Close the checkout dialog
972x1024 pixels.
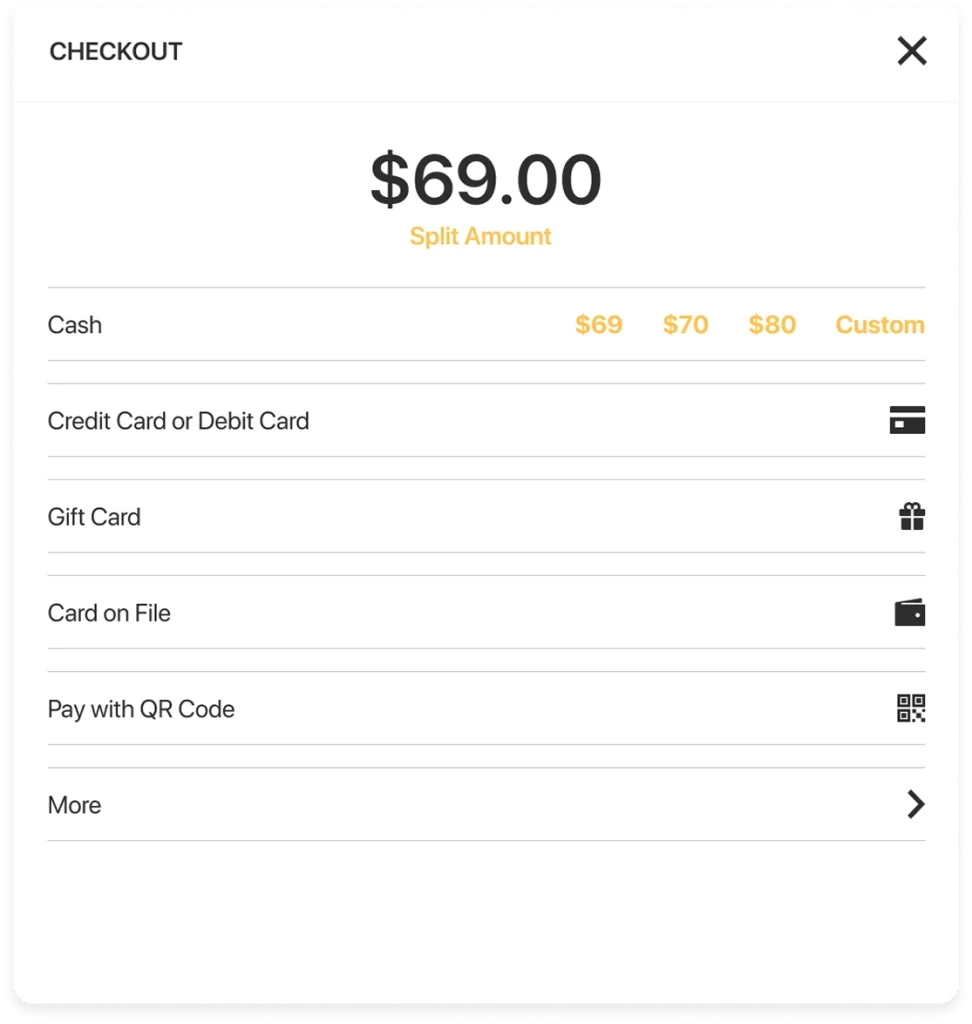(911, 51)
